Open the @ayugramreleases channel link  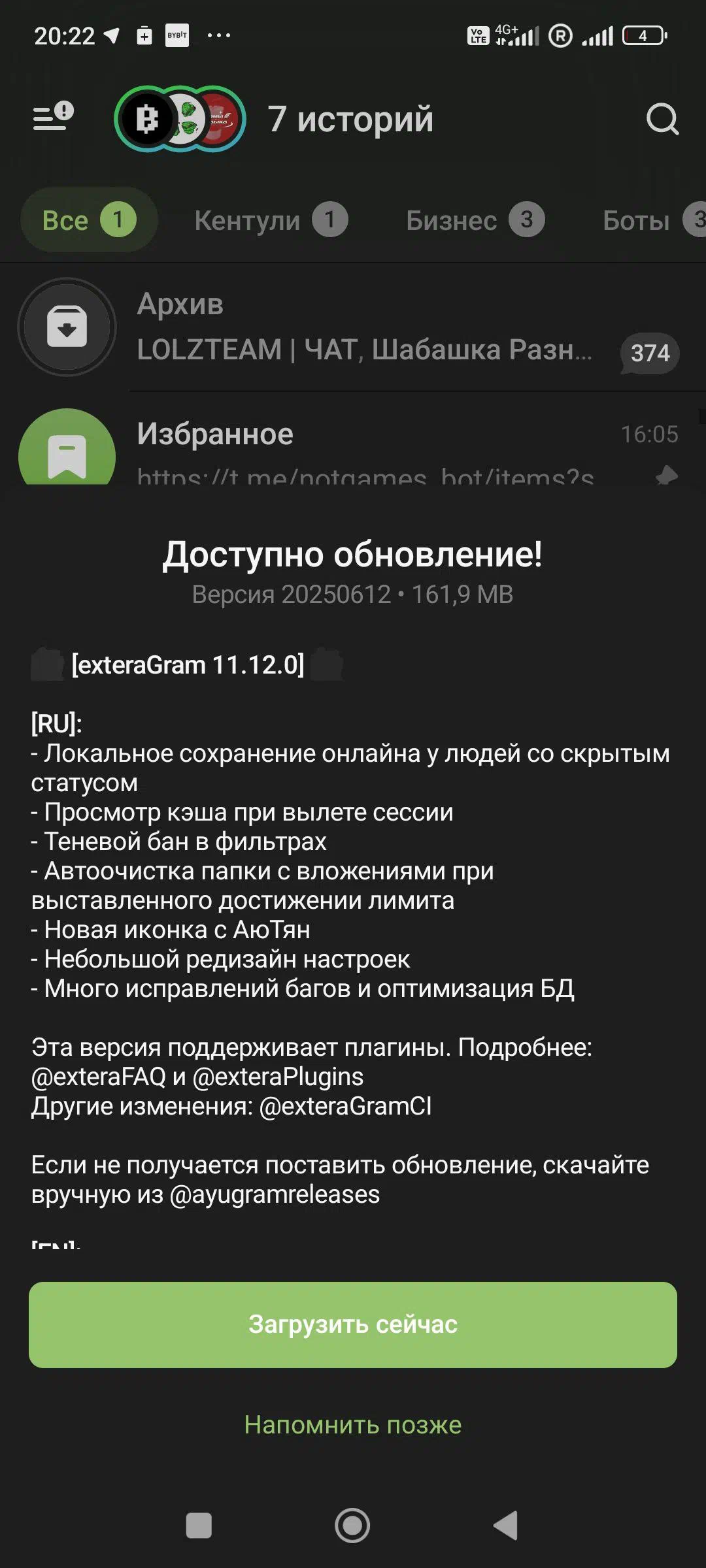click(275, 1194)
